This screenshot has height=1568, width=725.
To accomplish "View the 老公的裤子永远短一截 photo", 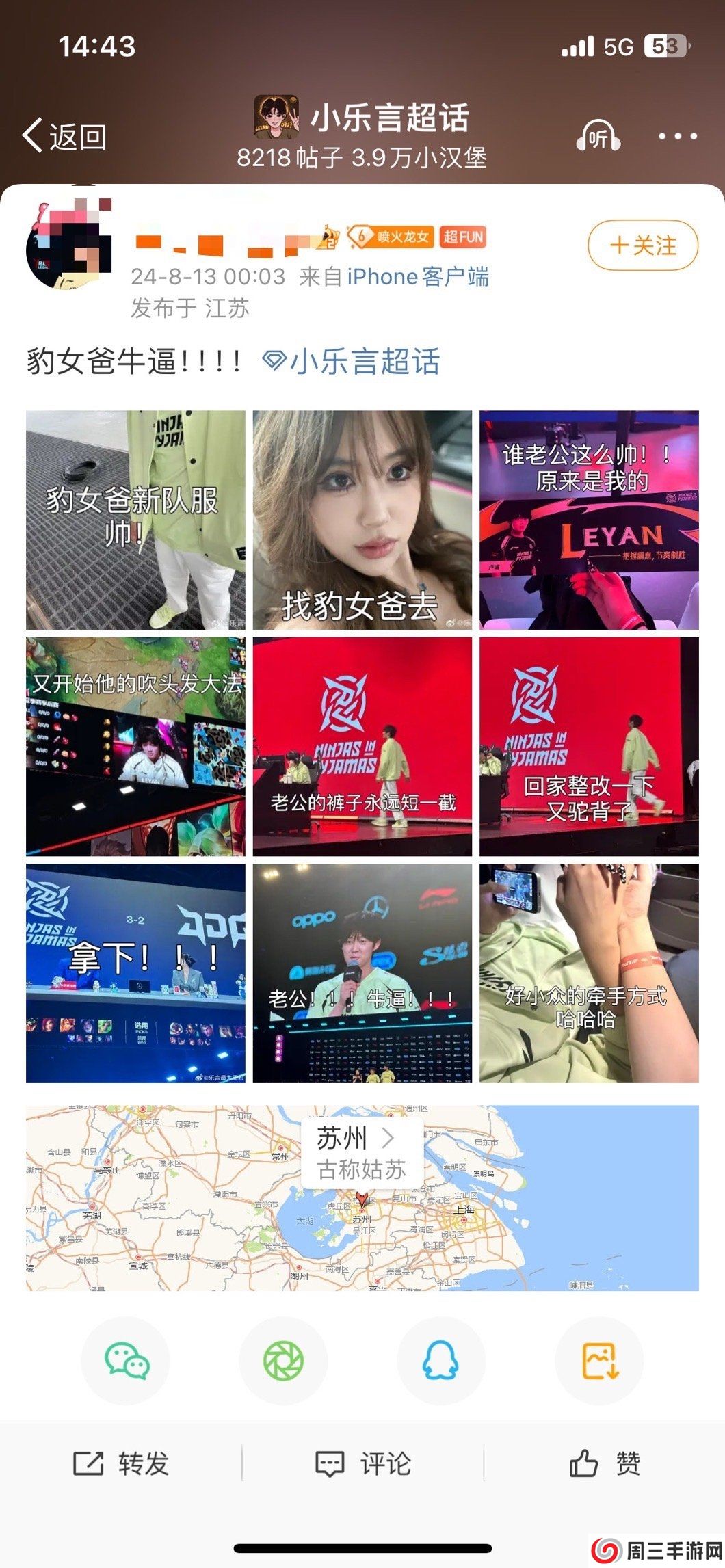I will [x=362, y=746].
